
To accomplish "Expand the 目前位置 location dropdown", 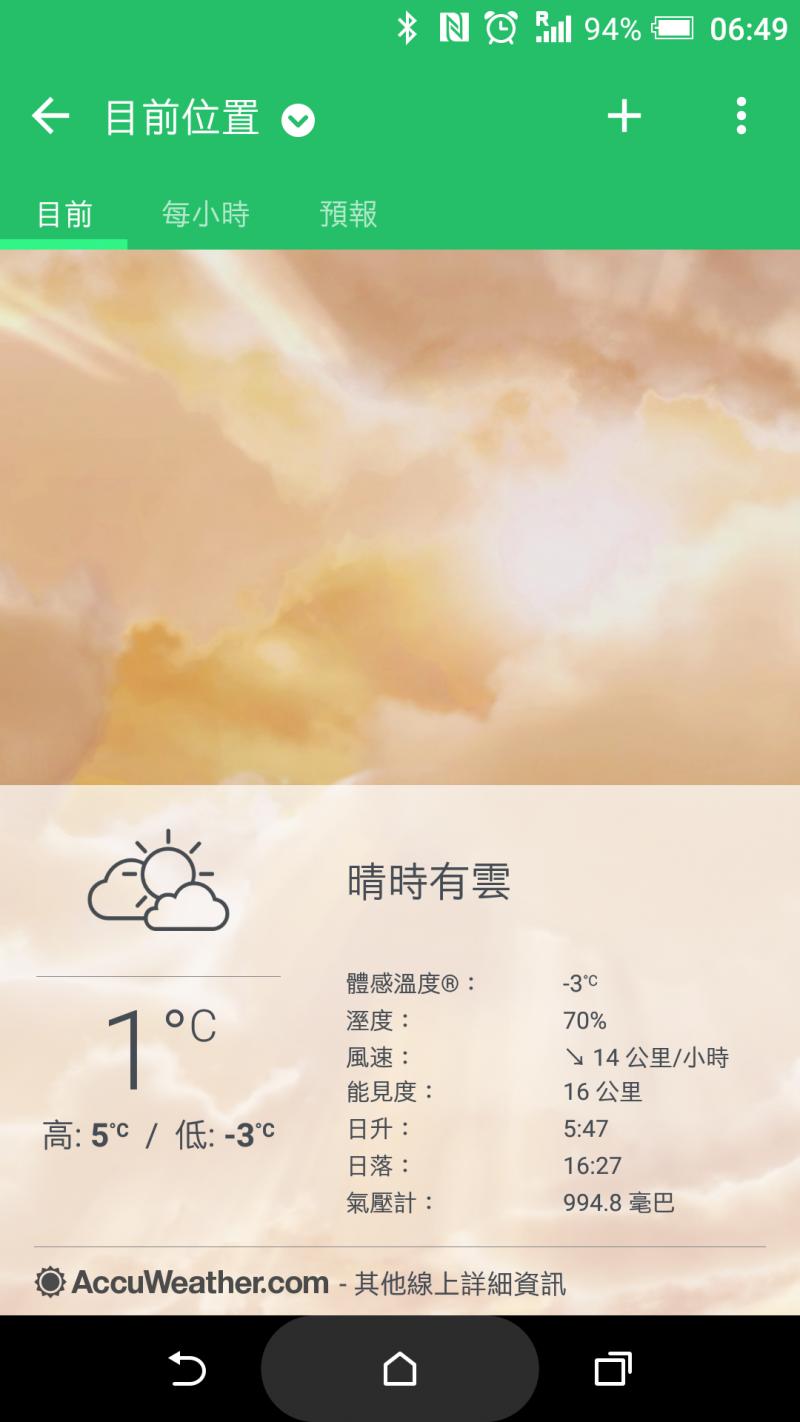I will click(x=297, y=121).
